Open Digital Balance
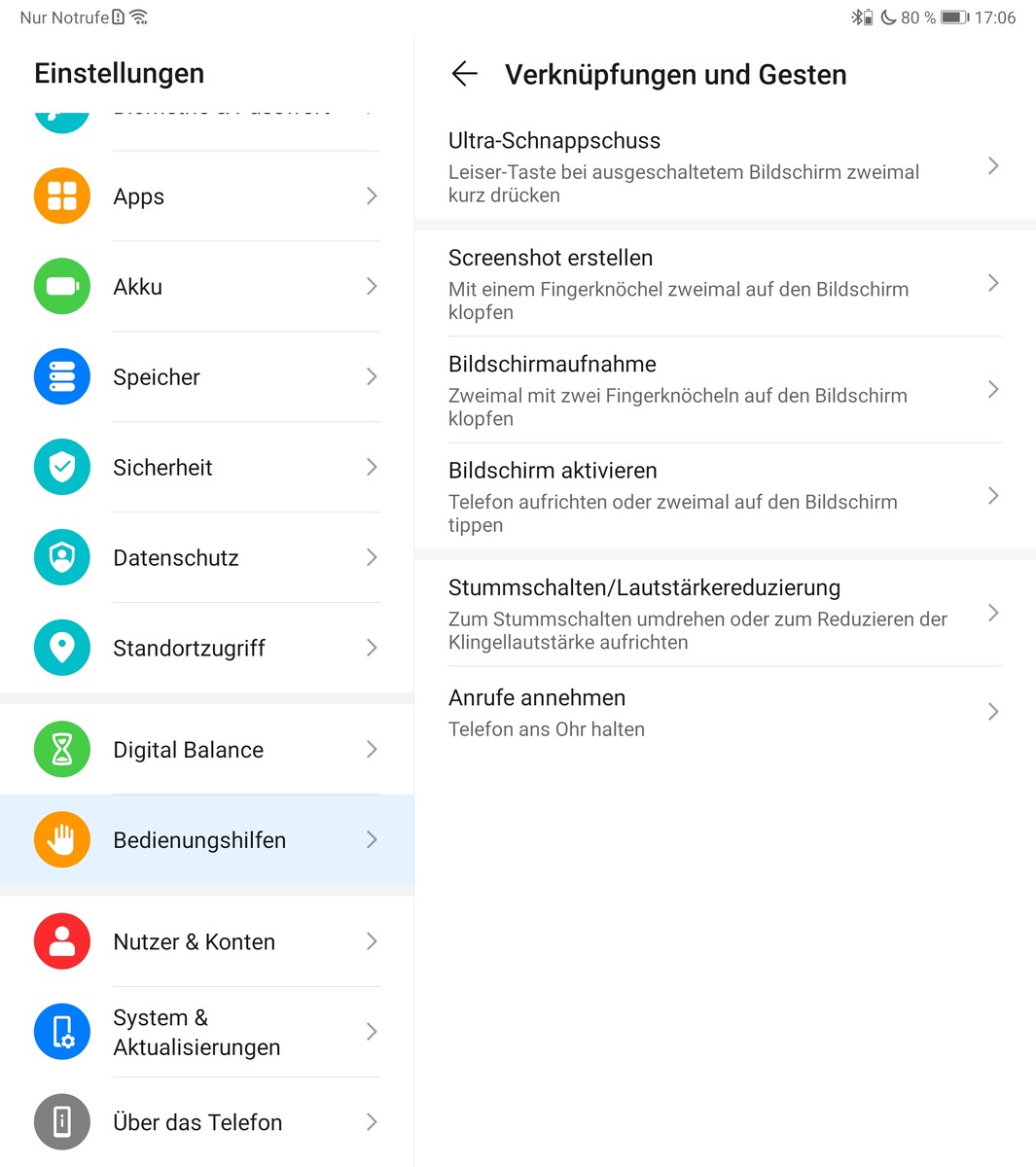Screen dimensions: 1036x1167 pos(206,750)
